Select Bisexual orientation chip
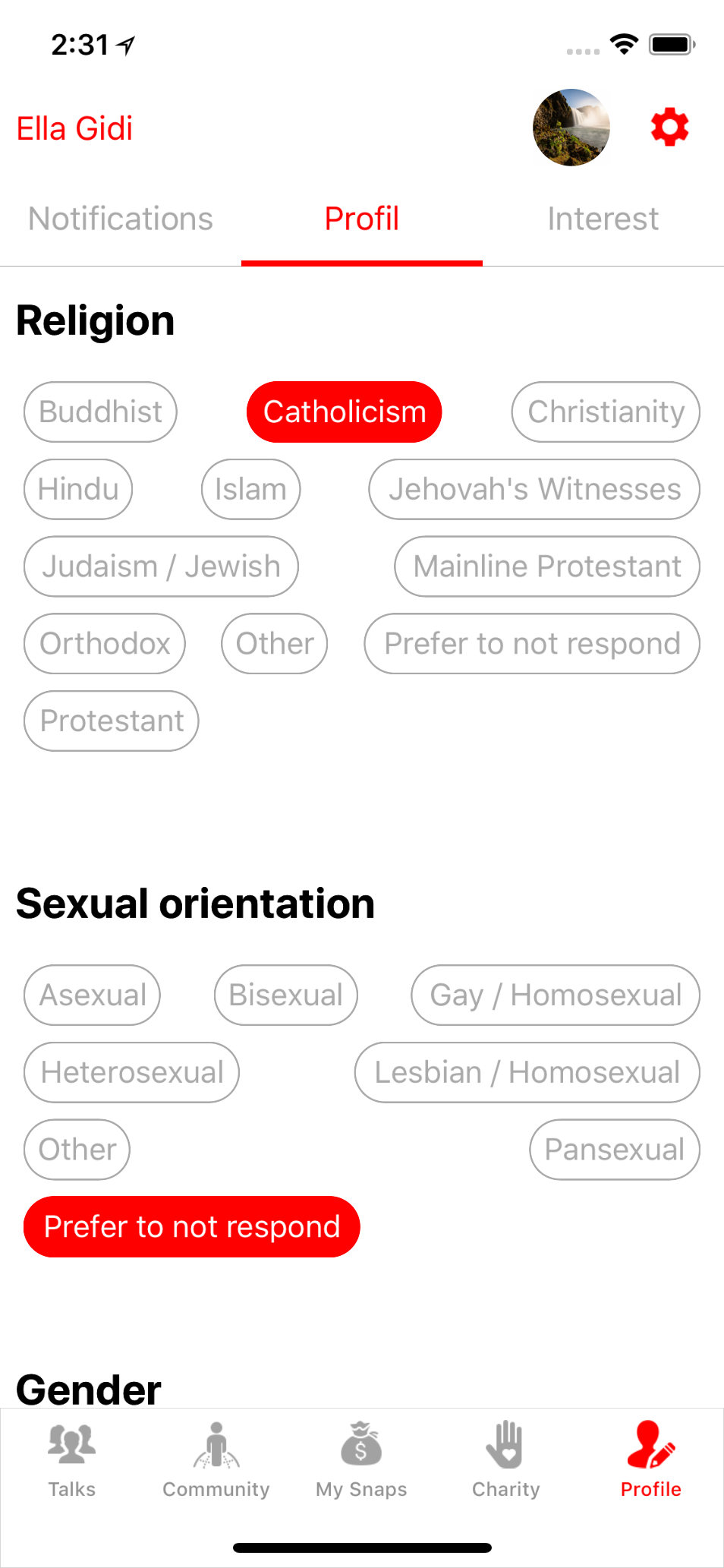 285,995
